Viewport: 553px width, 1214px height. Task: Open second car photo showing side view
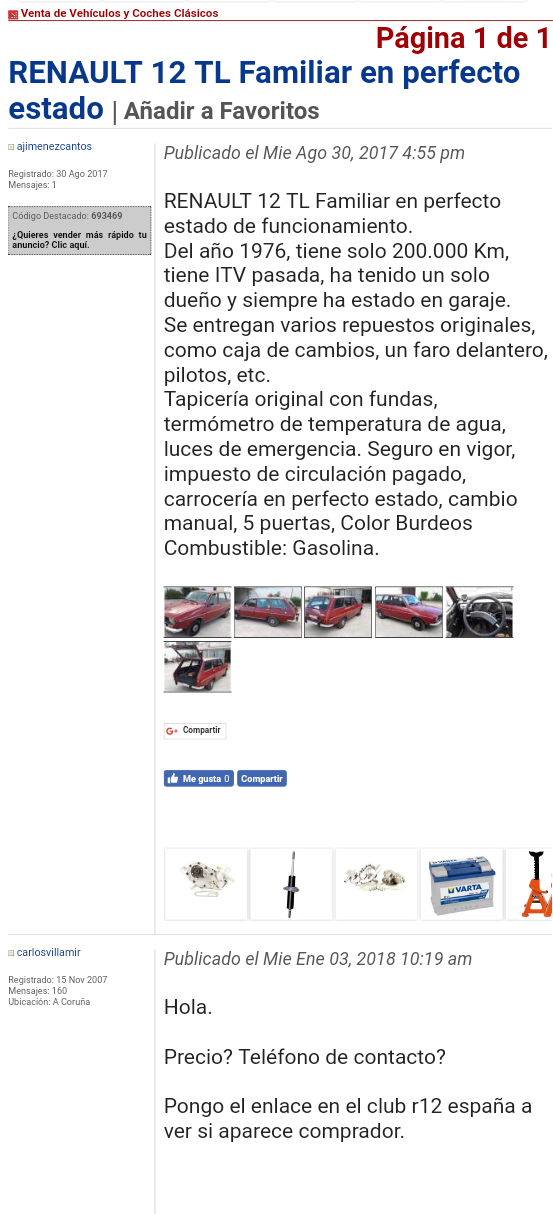(x=268, y=612)
